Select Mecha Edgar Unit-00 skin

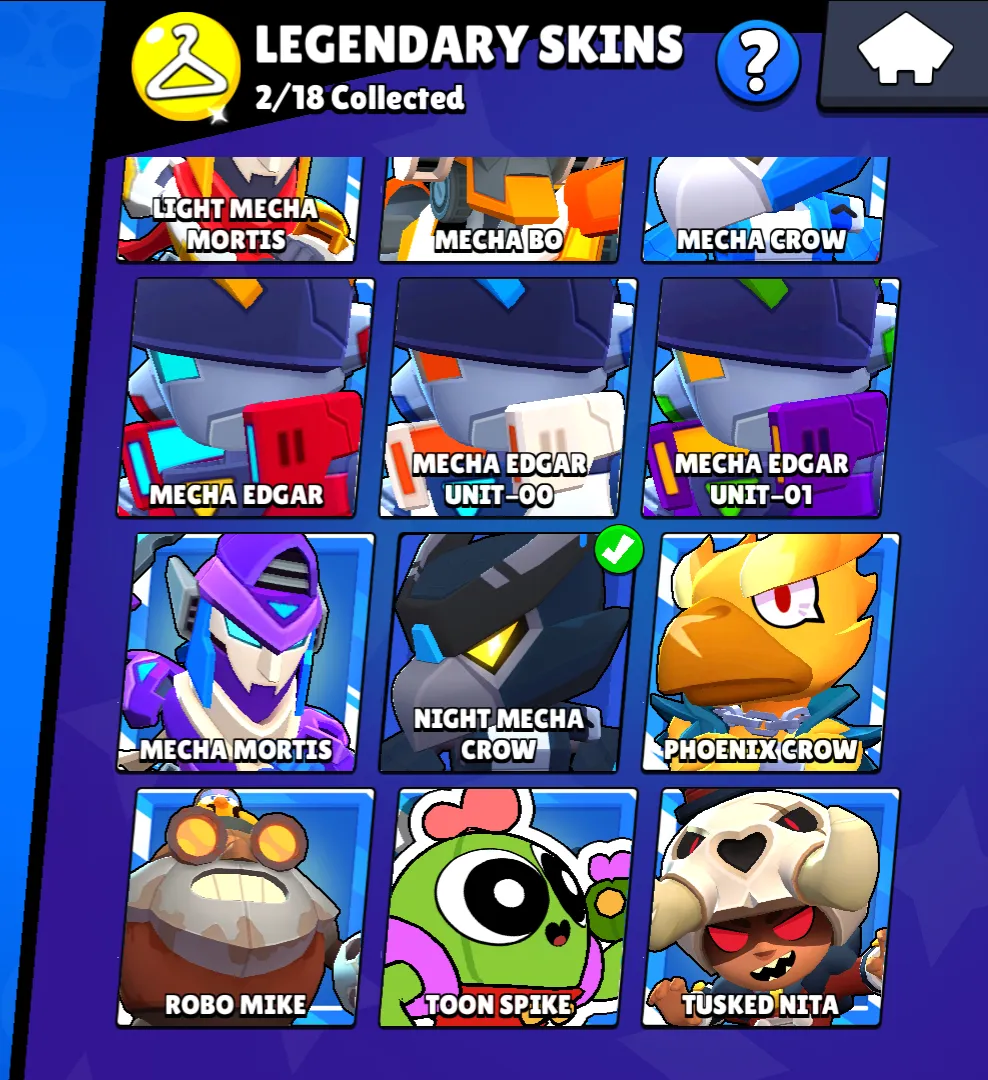tap(500, 398)
